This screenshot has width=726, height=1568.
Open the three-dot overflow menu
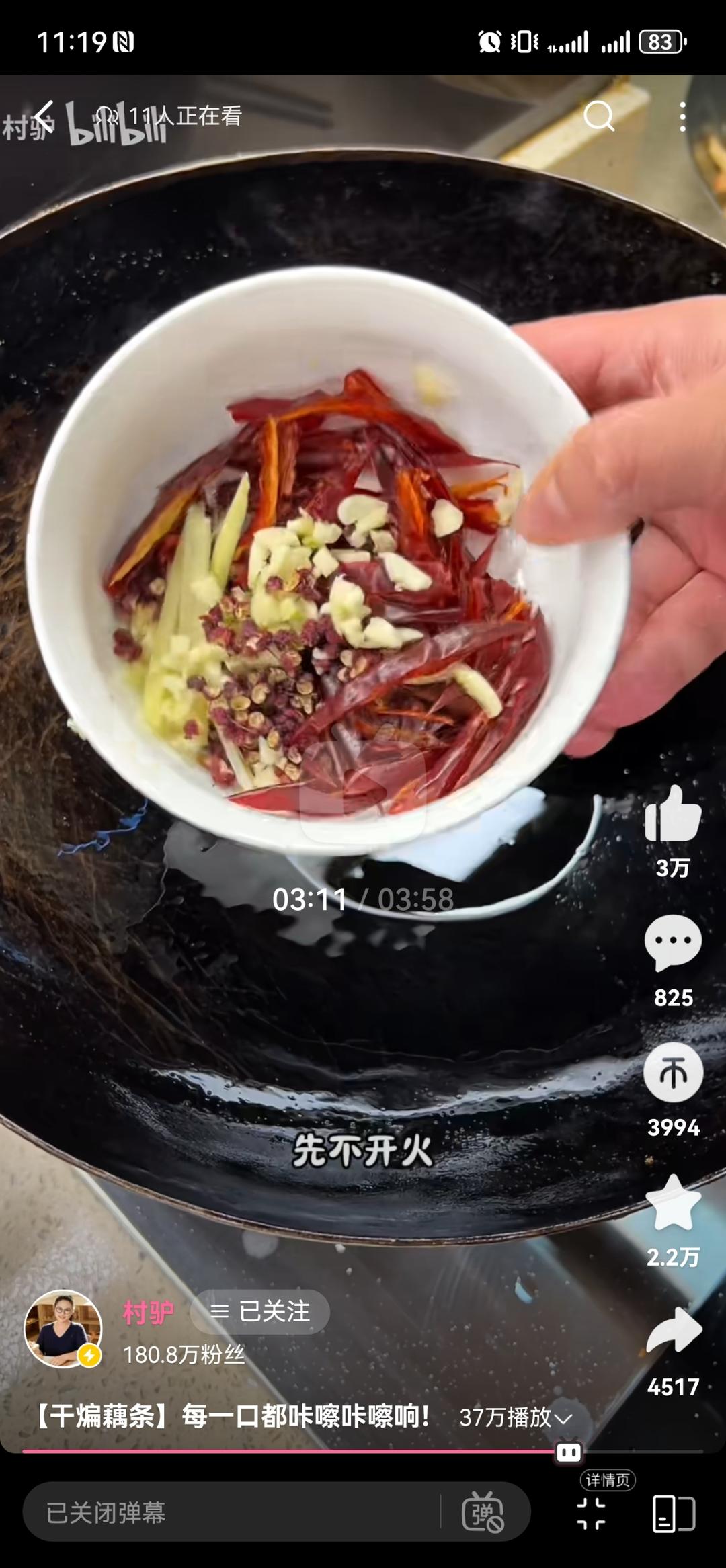point(682,116)
